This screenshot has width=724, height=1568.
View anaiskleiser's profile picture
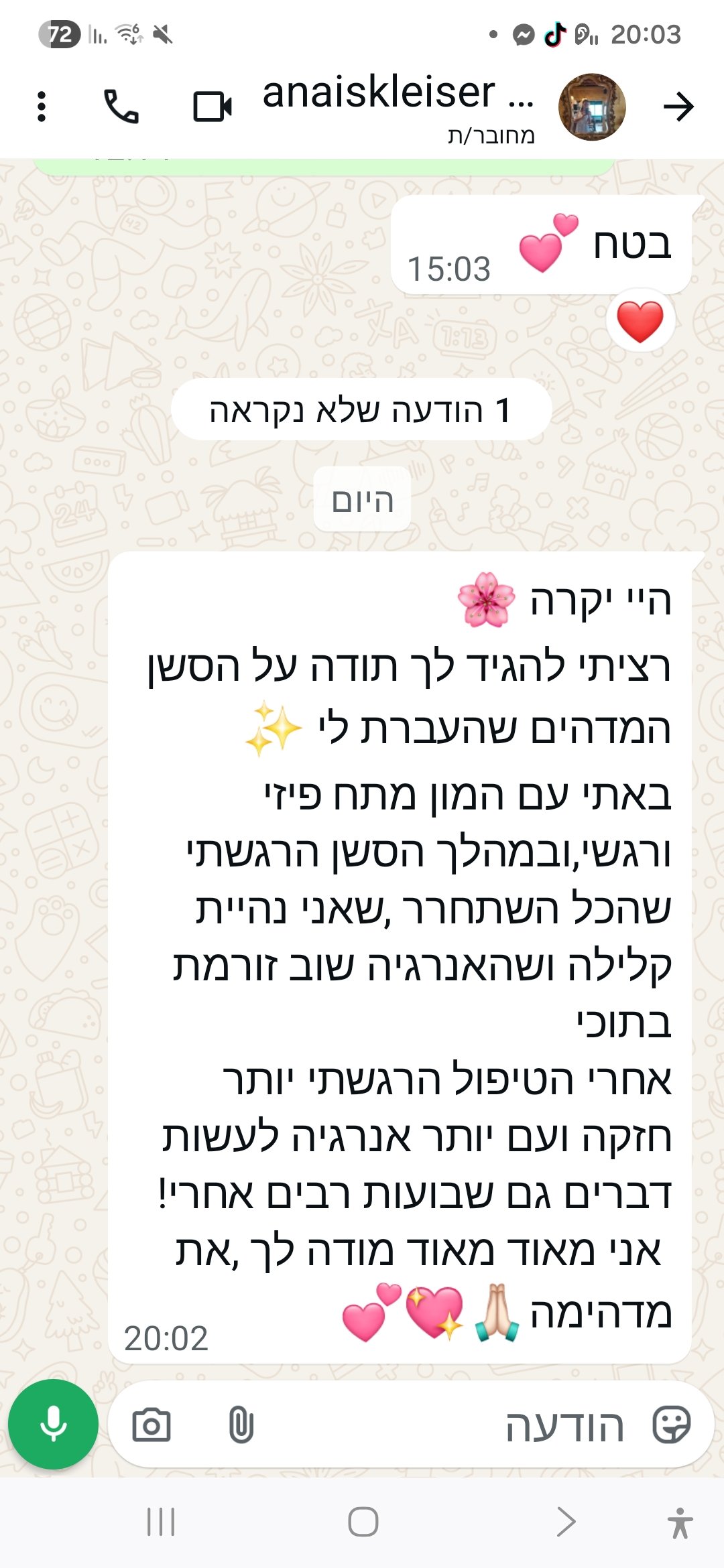[x=592, y=107]
